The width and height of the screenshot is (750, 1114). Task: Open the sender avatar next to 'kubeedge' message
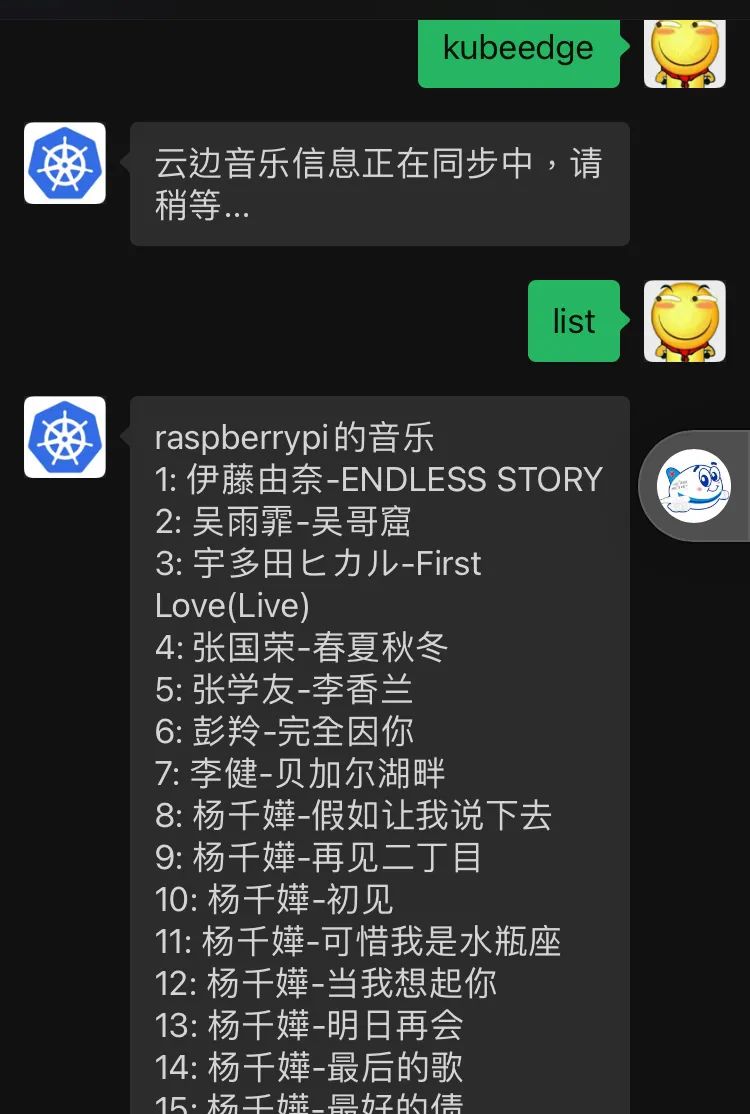(684, 52)
